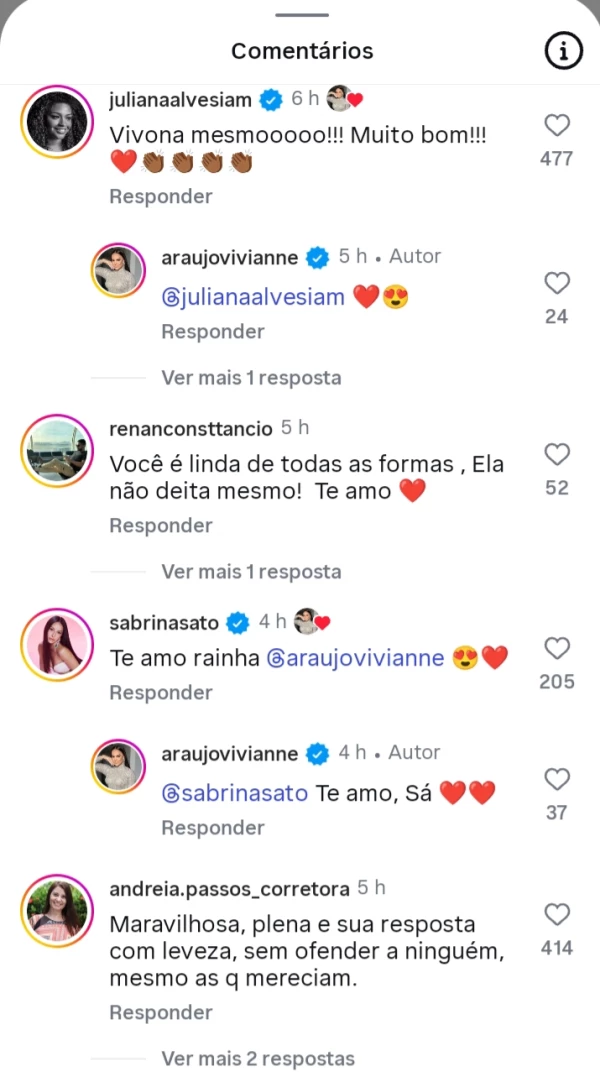Open the @julianaalvesiam mention in the author's reply

253,297
